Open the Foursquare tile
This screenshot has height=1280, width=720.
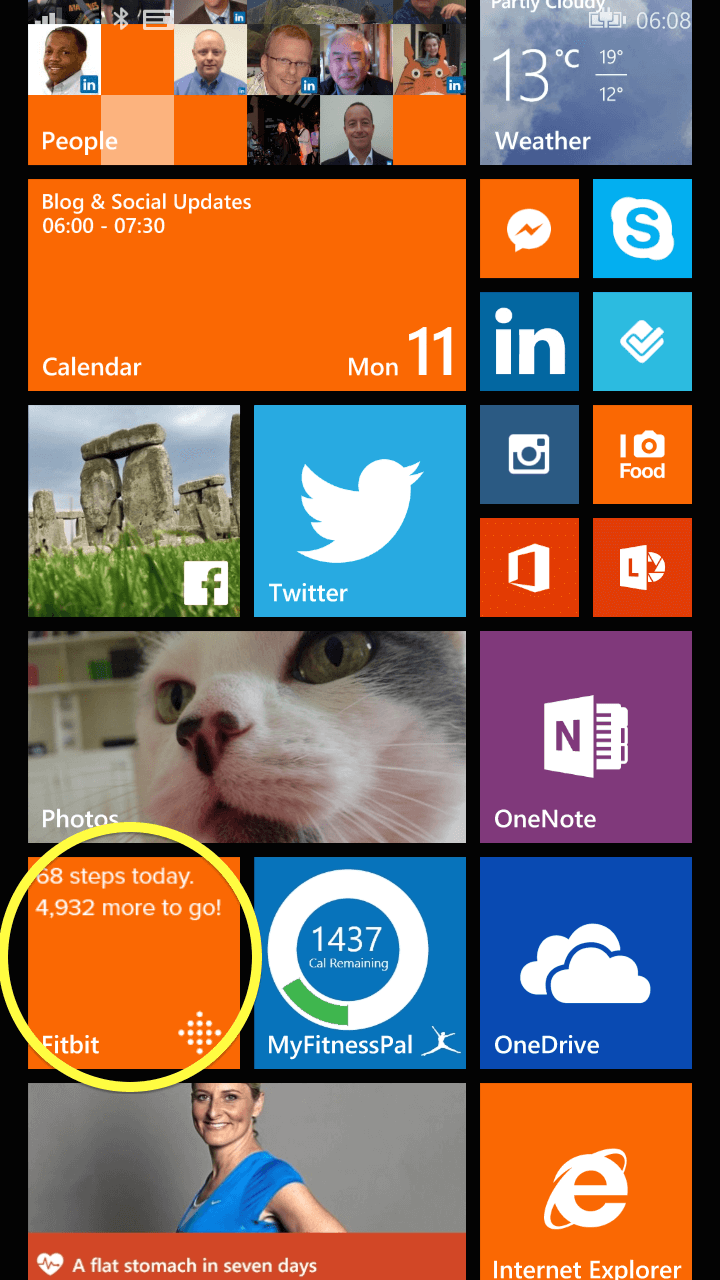(642, 342)
